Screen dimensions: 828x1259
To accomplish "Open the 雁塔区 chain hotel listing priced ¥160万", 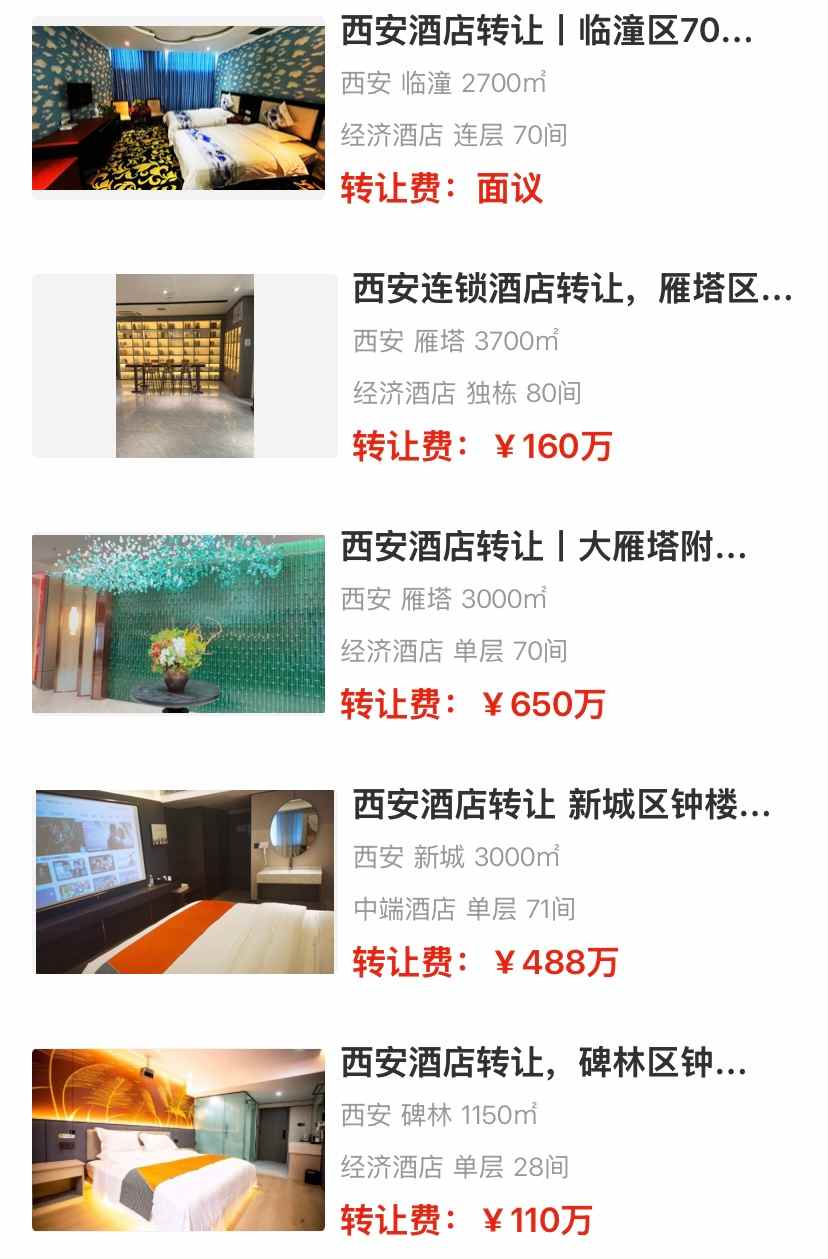I will pyautogui.click(x=571, y=291).
